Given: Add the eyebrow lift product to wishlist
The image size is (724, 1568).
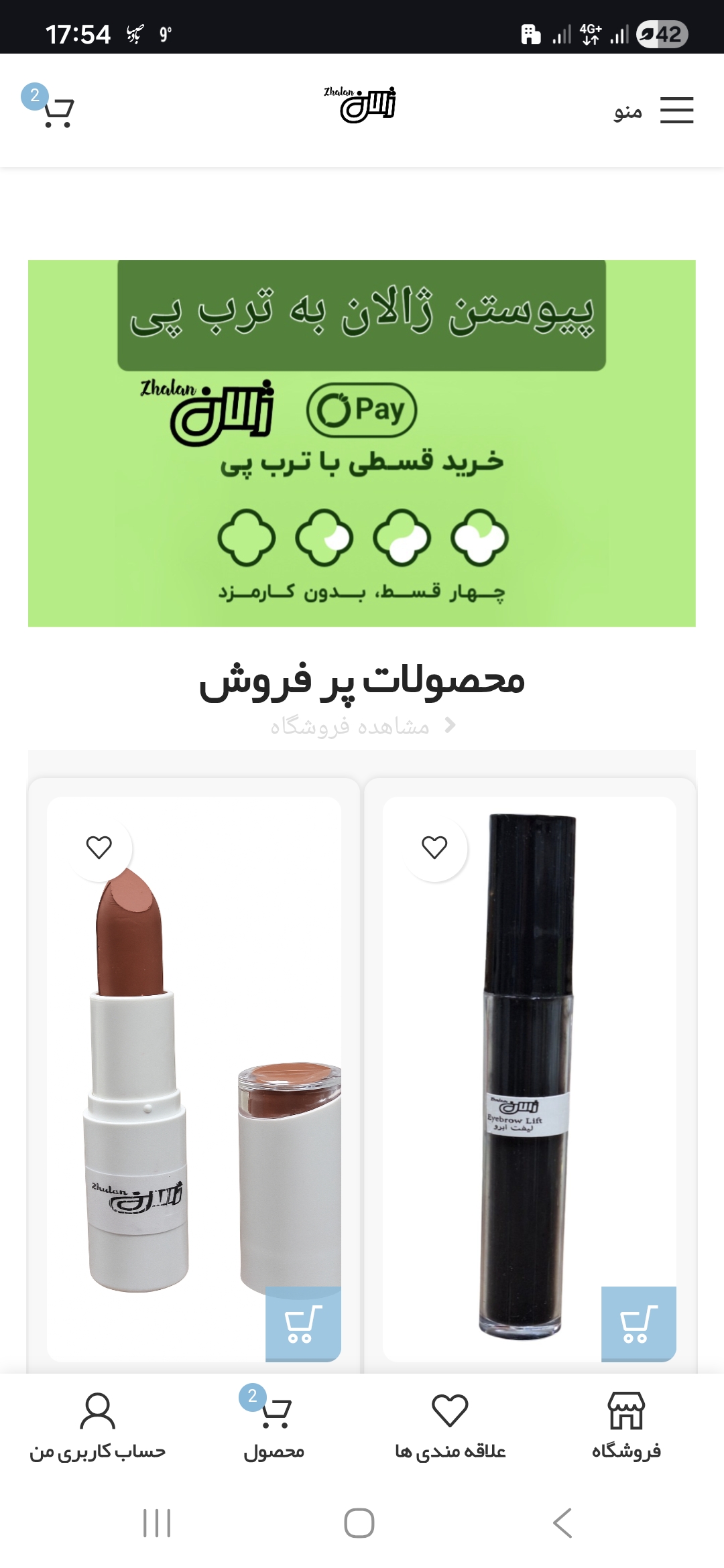Looking at the screenshot, I should pos(434,848).
